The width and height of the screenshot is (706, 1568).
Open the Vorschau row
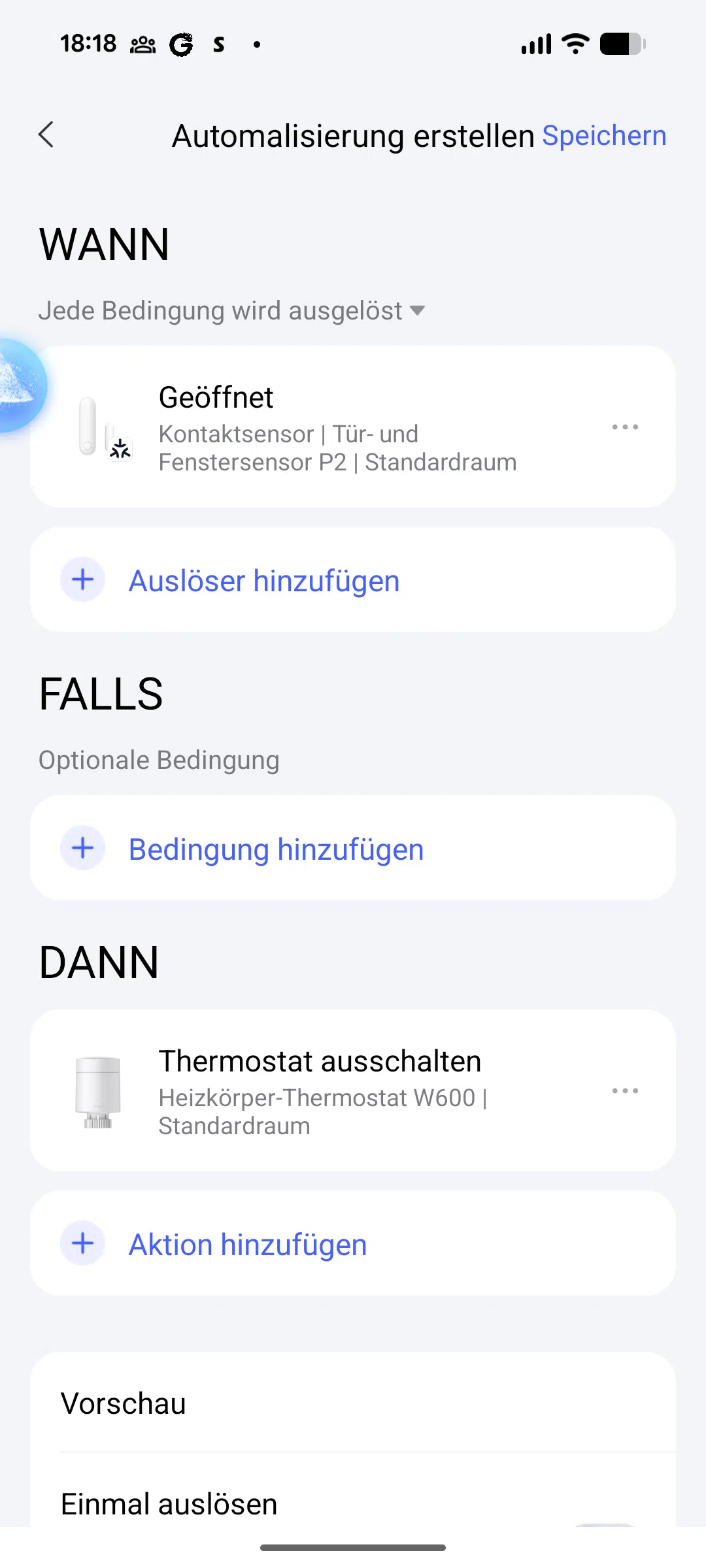[x=353, y=1403]
